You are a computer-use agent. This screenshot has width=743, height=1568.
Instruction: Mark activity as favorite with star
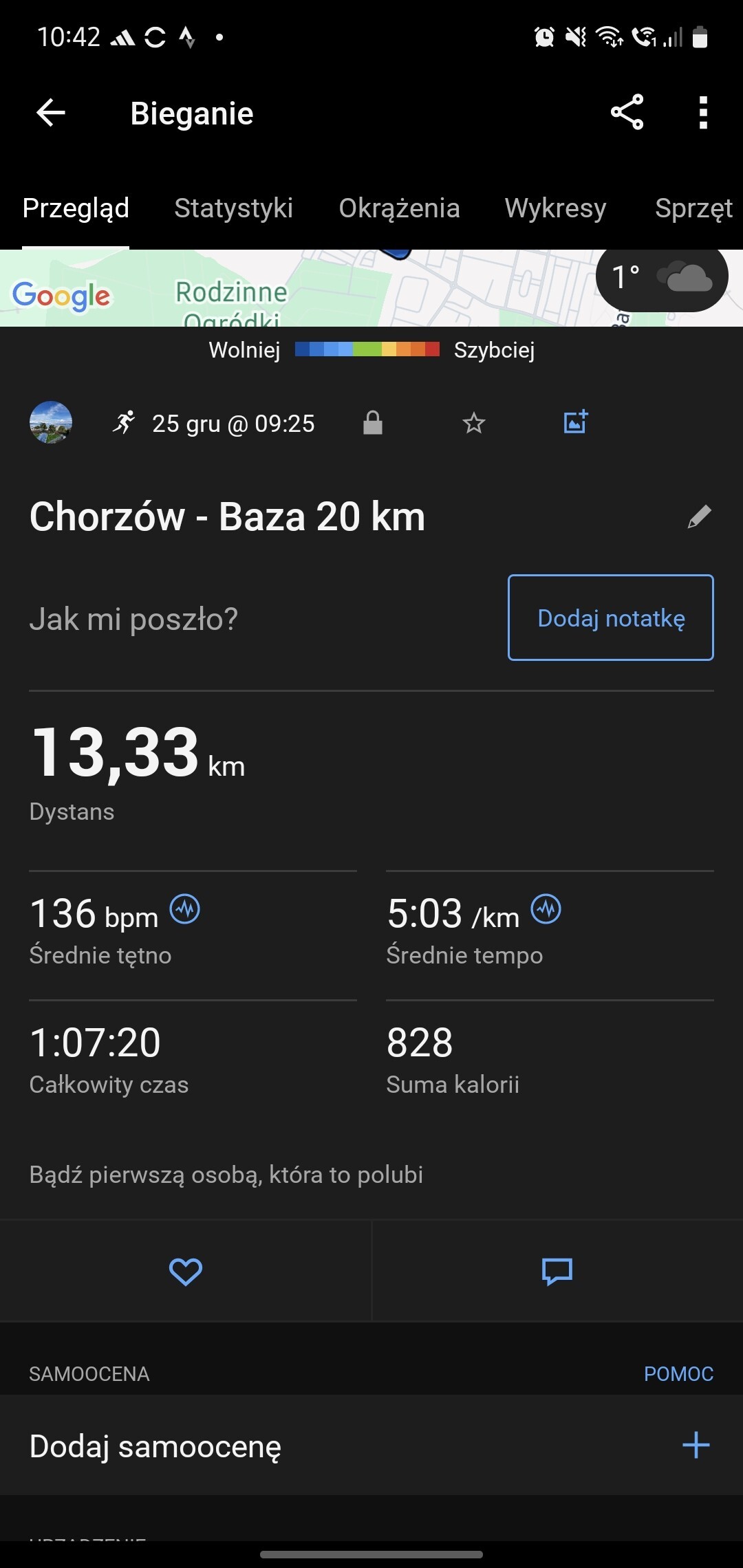tap(474, 423)
